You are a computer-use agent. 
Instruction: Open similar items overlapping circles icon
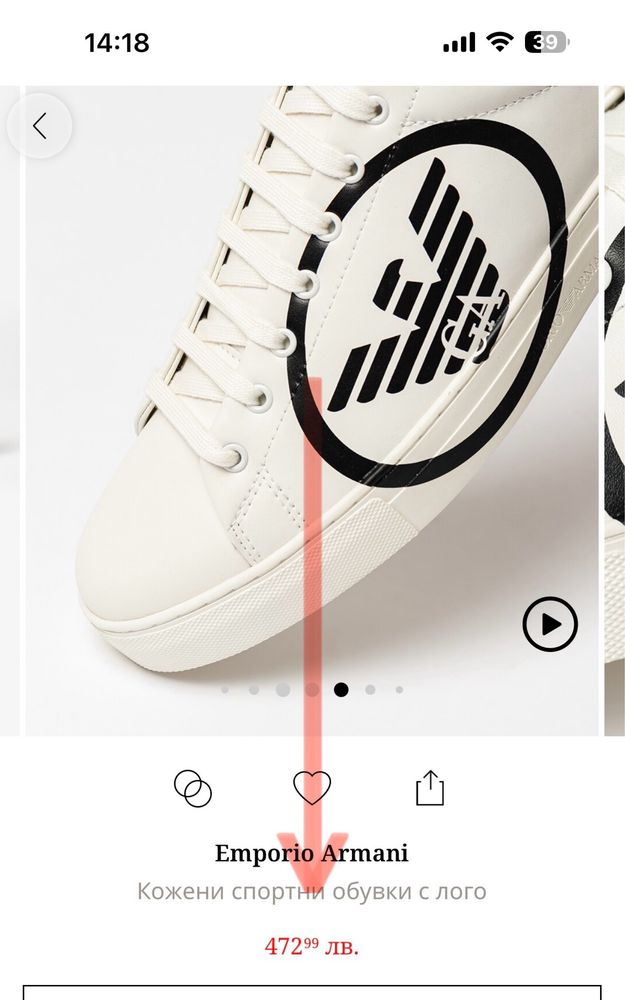[193, 788]
